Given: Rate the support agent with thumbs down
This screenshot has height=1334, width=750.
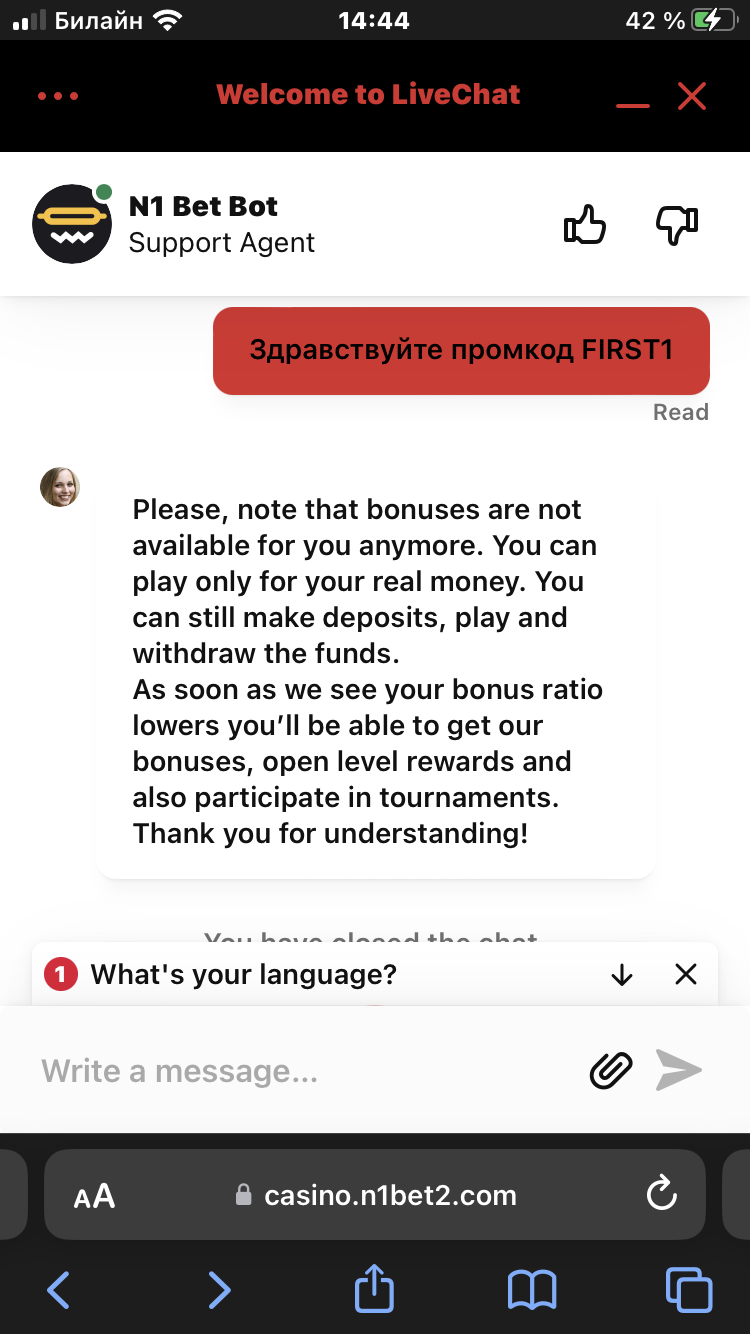Looking at the screenshot, I should coord(677,225).
